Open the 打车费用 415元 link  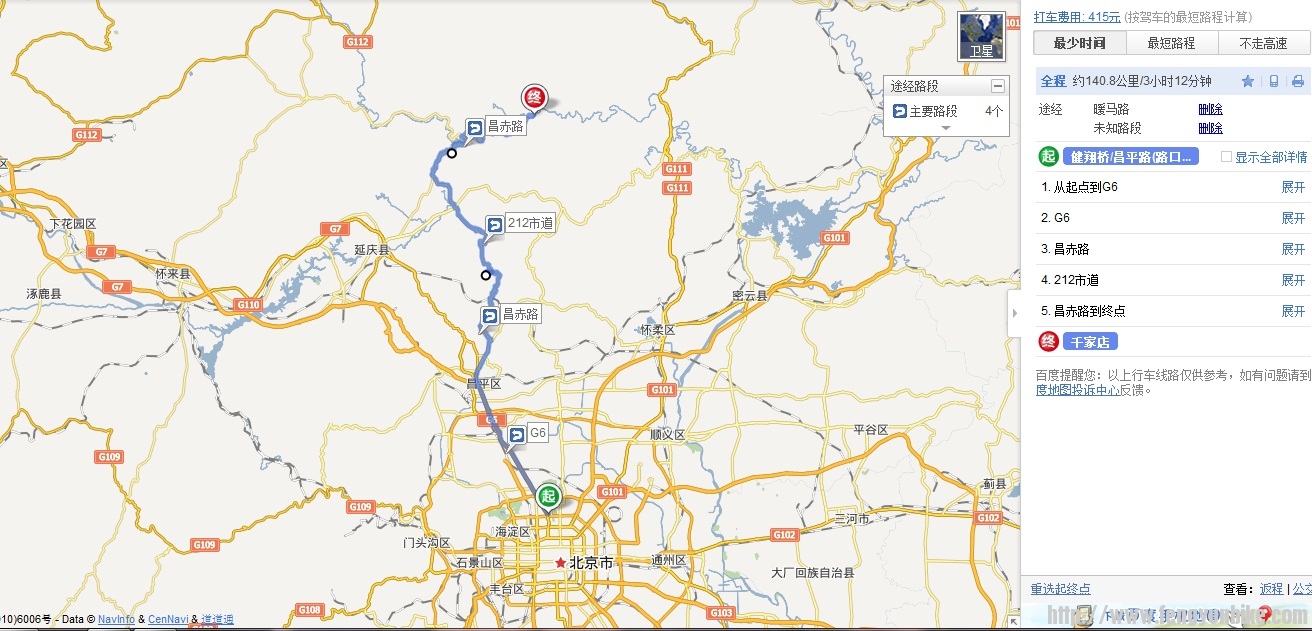point(1076,17)
